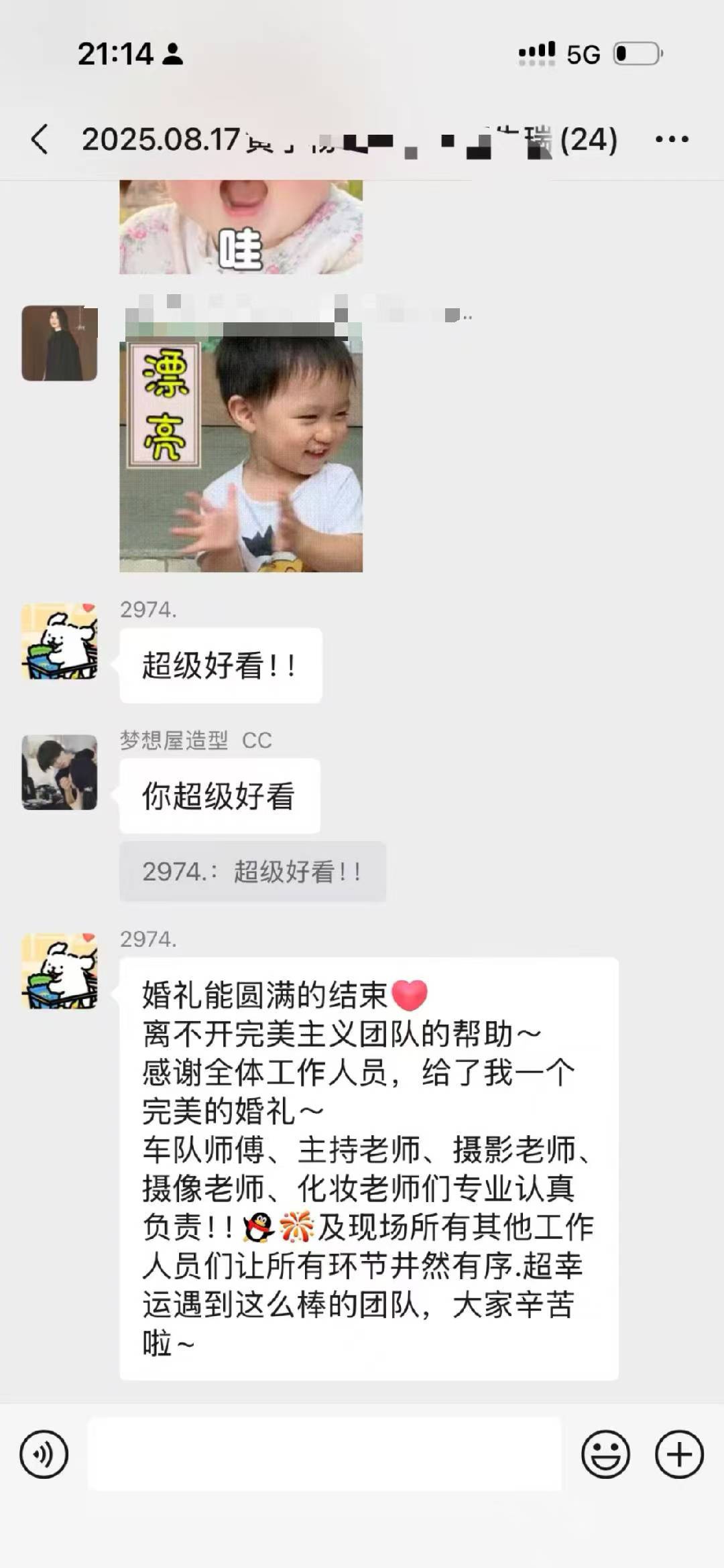Tap the woman-in-black avatar beside 漂亮 sticker
724x1568 pixels.
pyautogui.click(x=60, y=343)
